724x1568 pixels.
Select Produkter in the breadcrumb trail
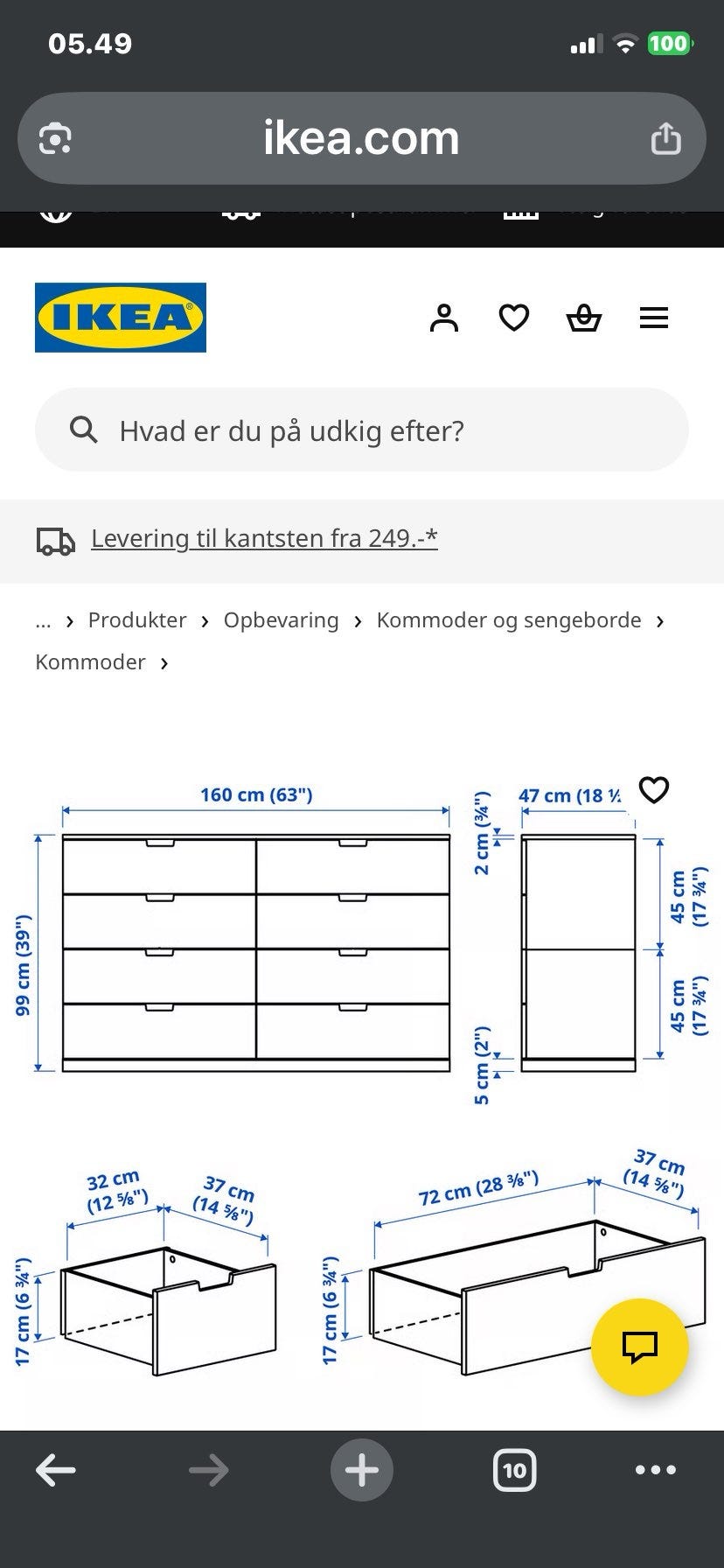coord(136,619)
